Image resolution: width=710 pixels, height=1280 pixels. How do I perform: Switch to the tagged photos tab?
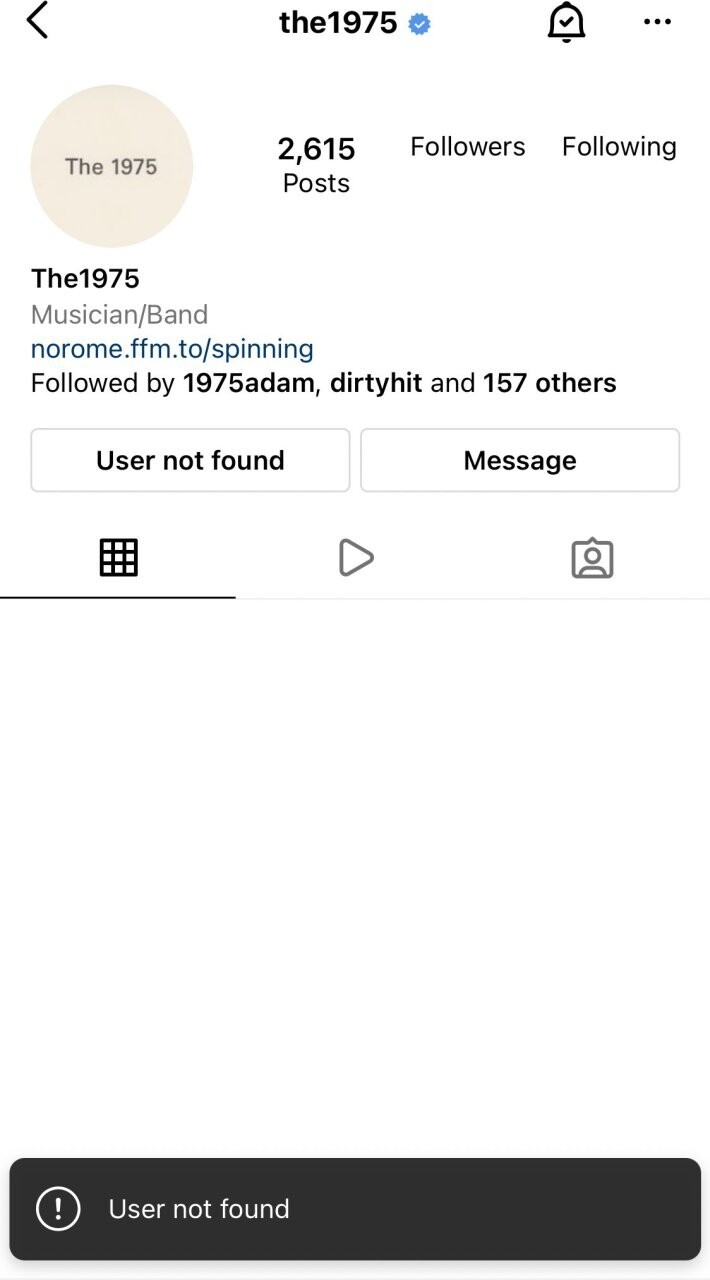tap(592, 558)
